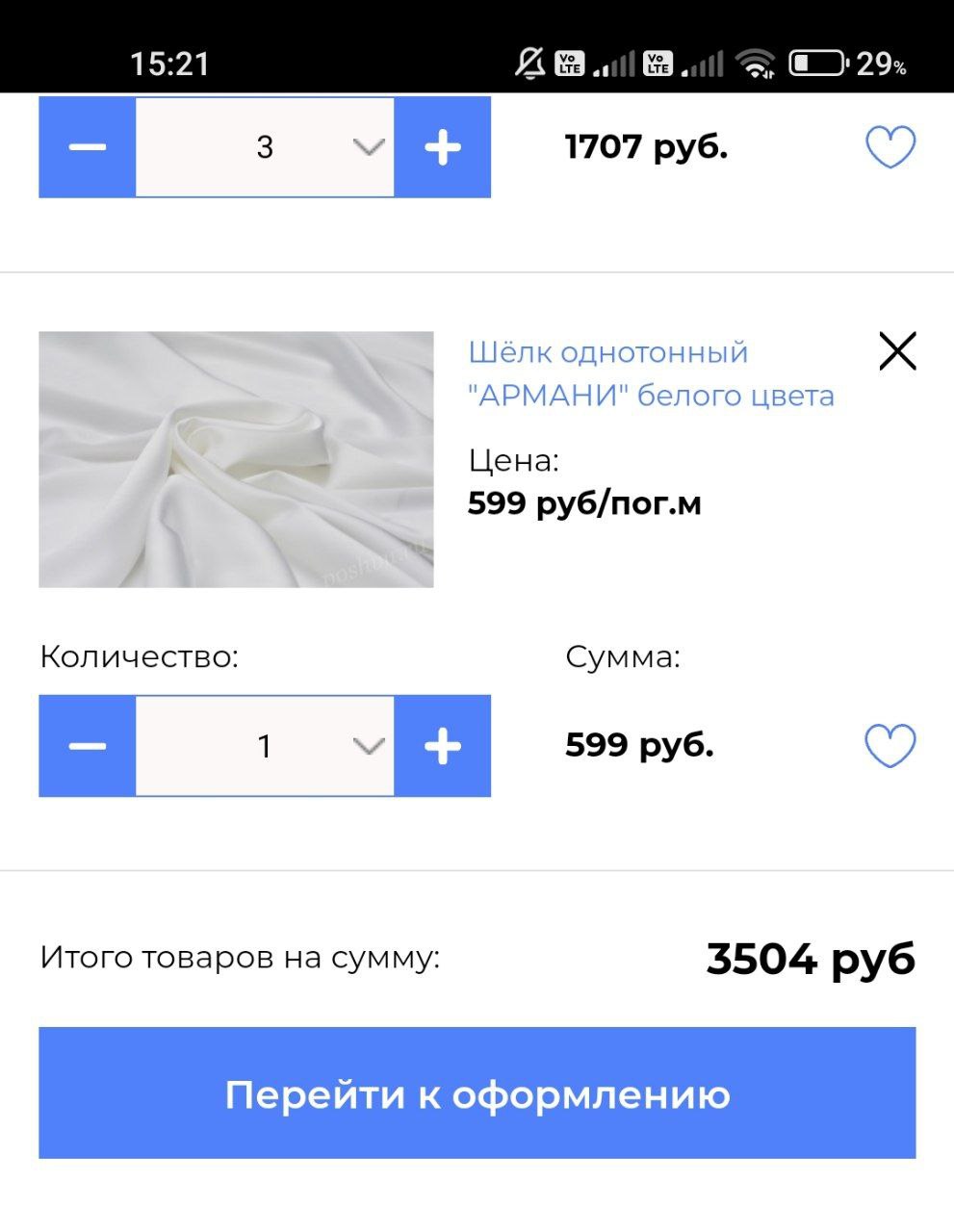954x1232 pixels.
Task: Remove the Armani silk from the cart
Action: [x=897, y=351]
